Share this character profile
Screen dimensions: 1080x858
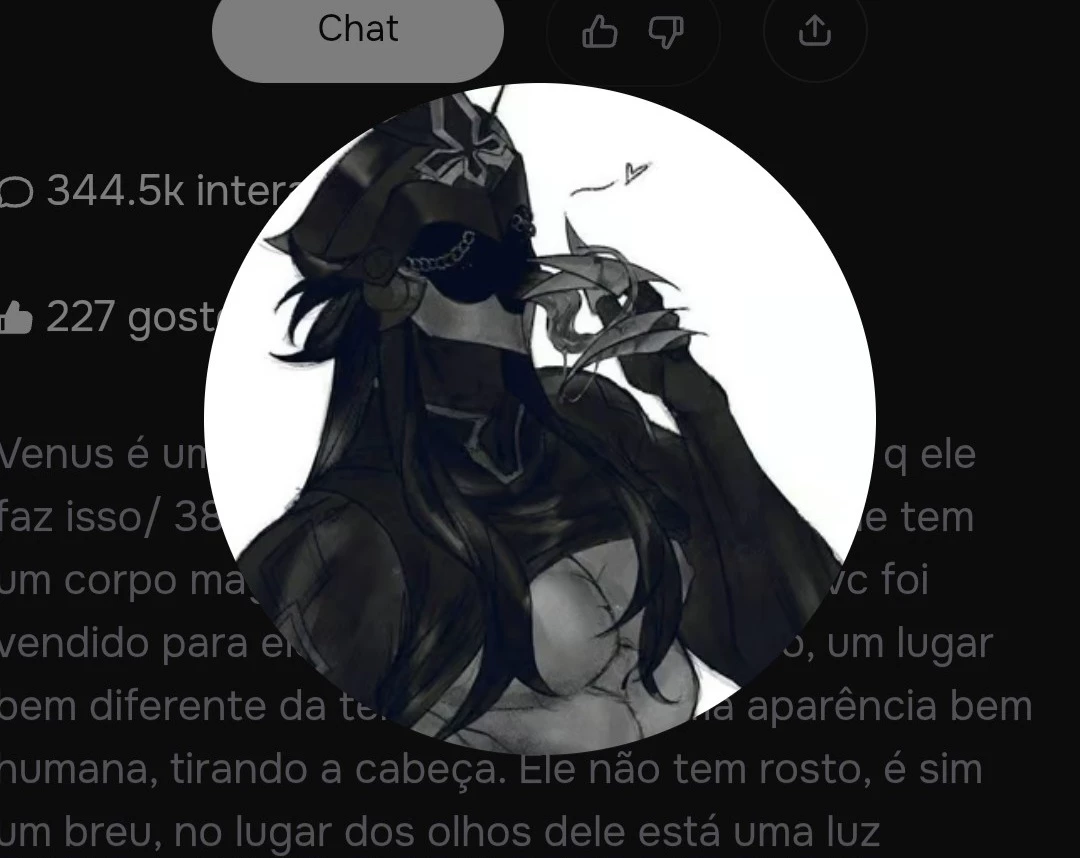coord(815,32)
